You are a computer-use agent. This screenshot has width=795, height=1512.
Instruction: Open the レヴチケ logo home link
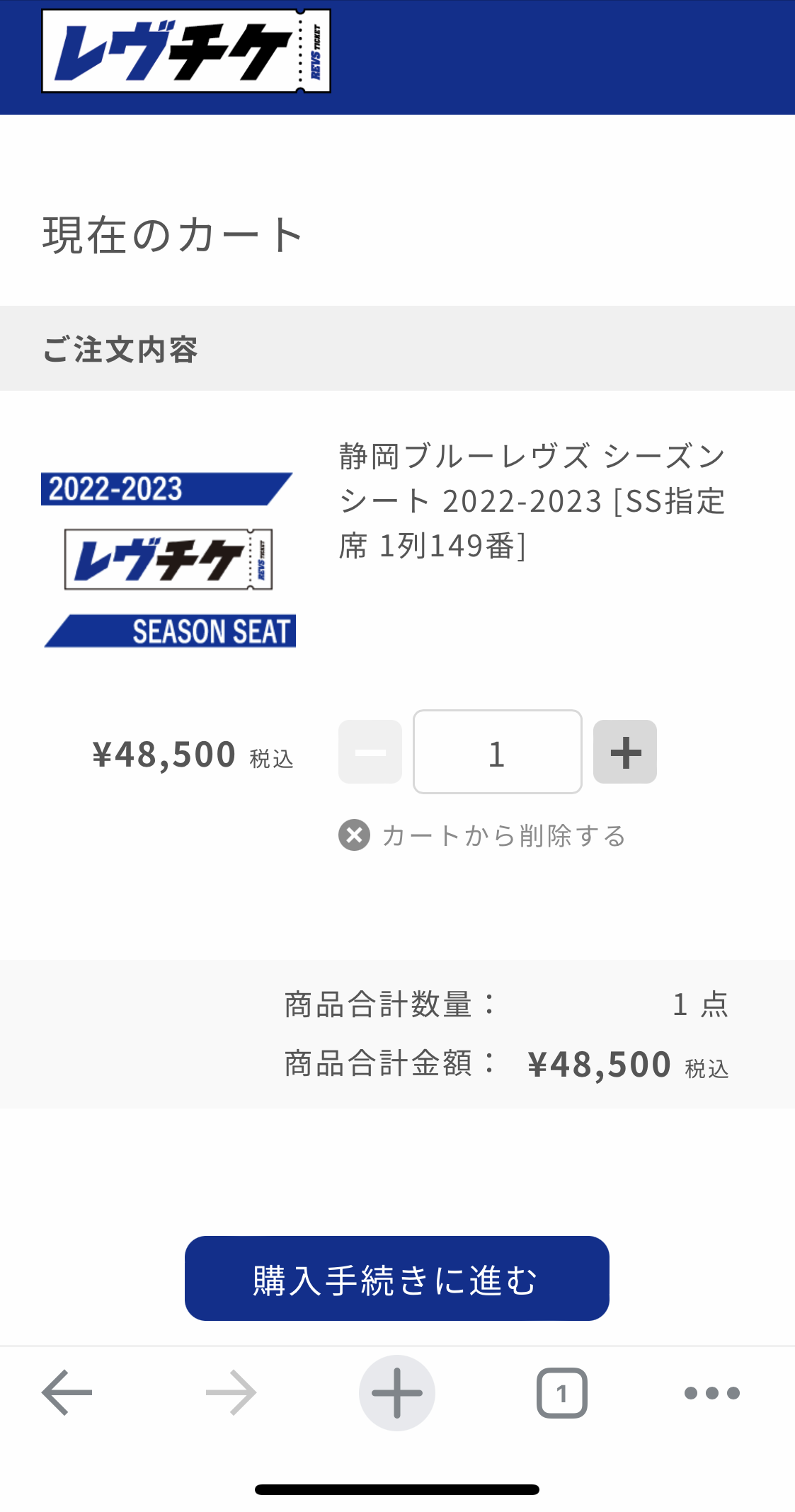pos(186,51)
